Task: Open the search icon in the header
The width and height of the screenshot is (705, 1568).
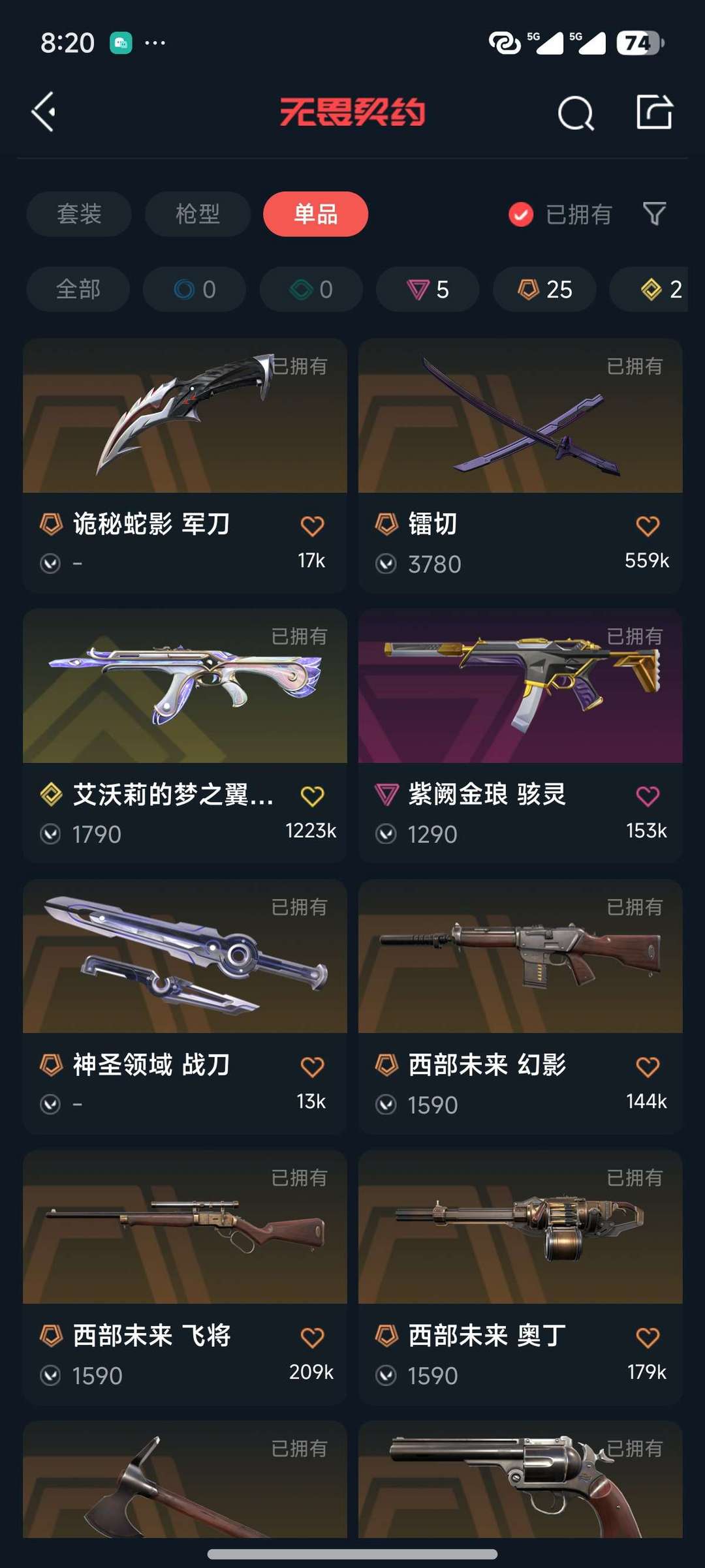Action: (576, 114)
